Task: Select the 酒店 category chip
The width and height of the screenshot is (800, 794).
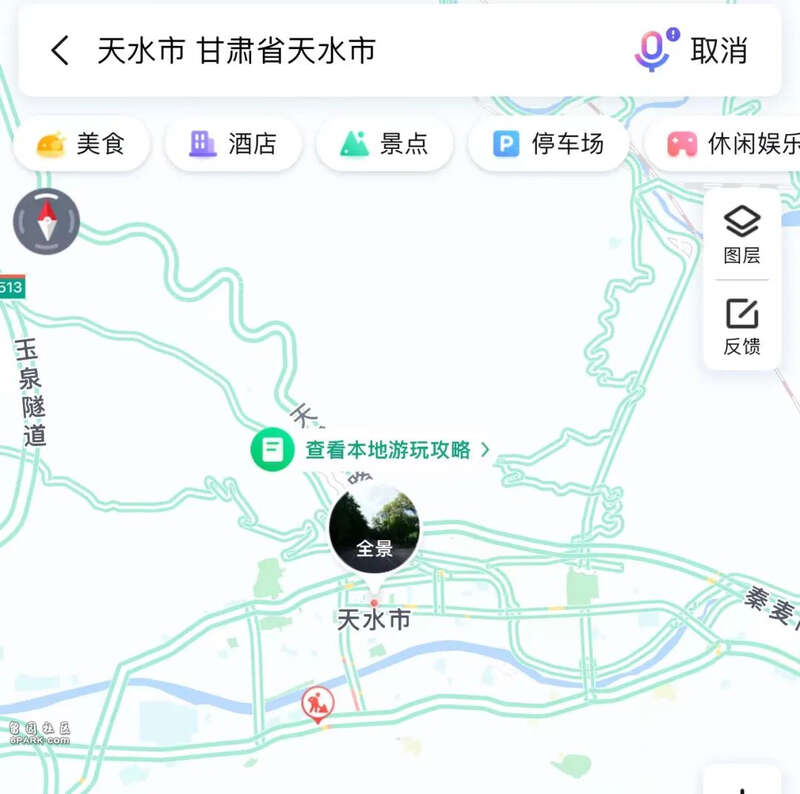Action: [233, 144]
